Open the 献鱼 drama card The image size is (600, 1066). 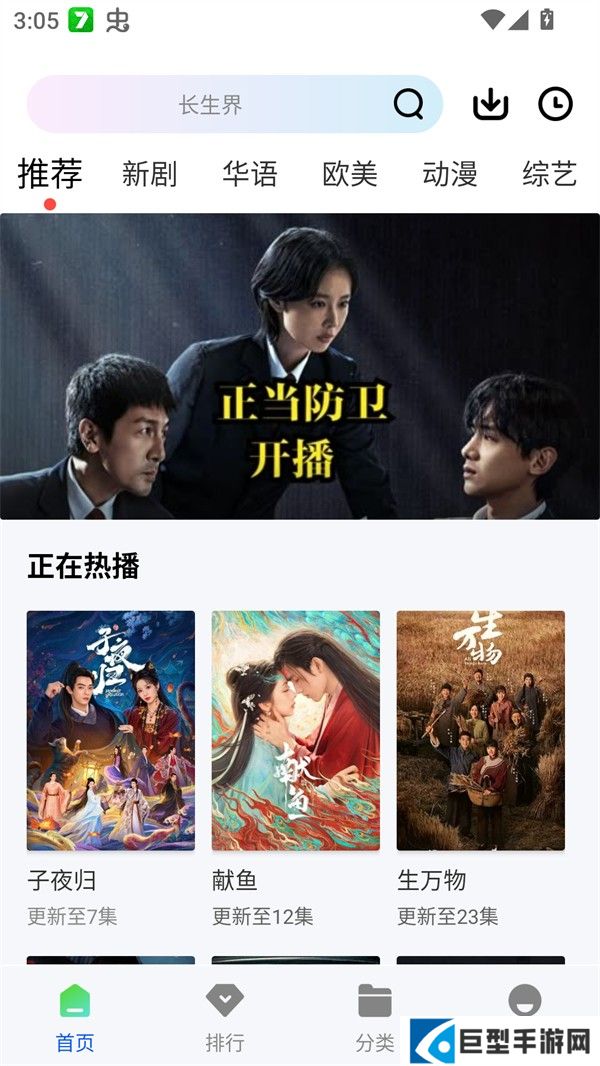pos(296,731)
